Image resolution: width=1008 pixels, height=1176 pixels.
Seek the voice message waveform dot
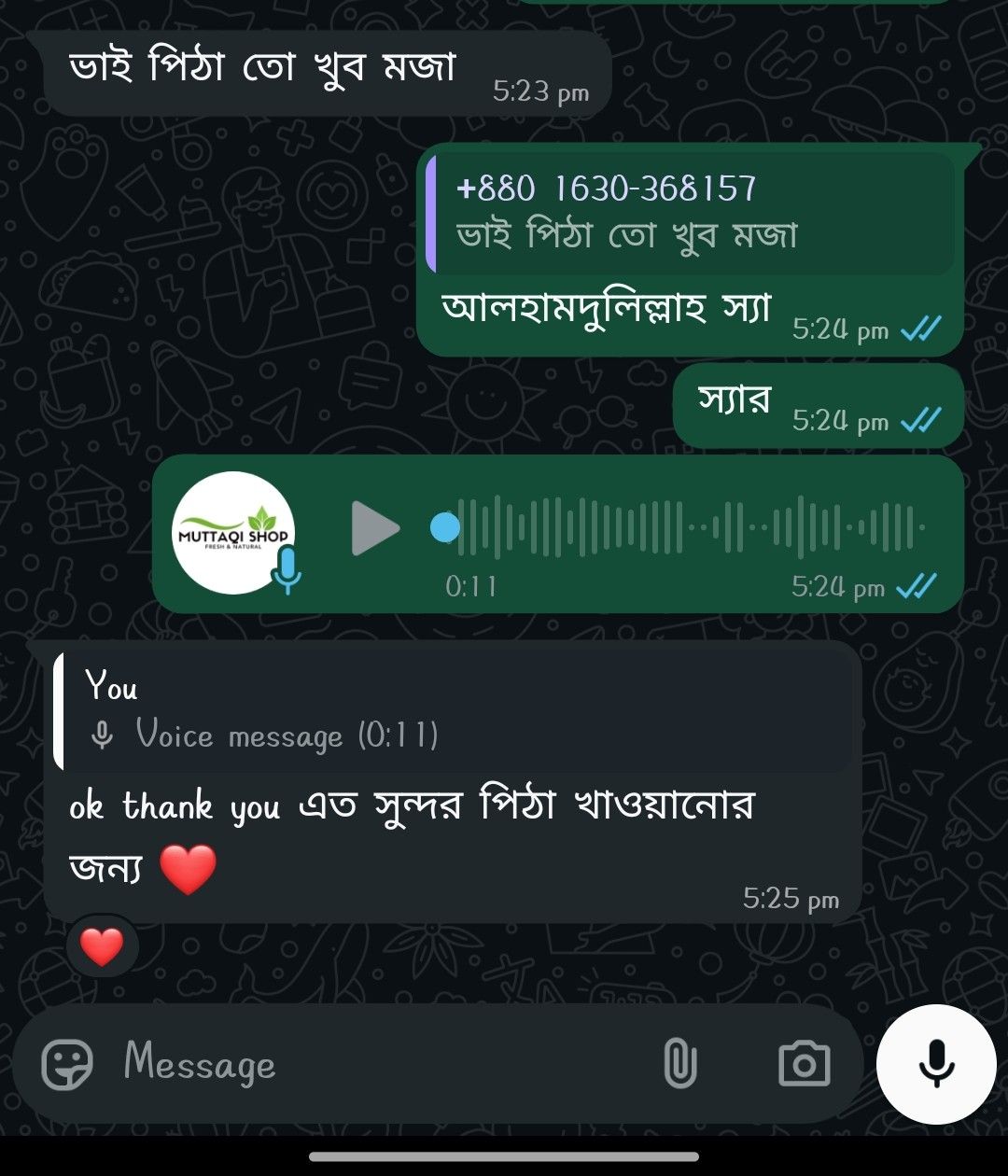click(445, 528)
